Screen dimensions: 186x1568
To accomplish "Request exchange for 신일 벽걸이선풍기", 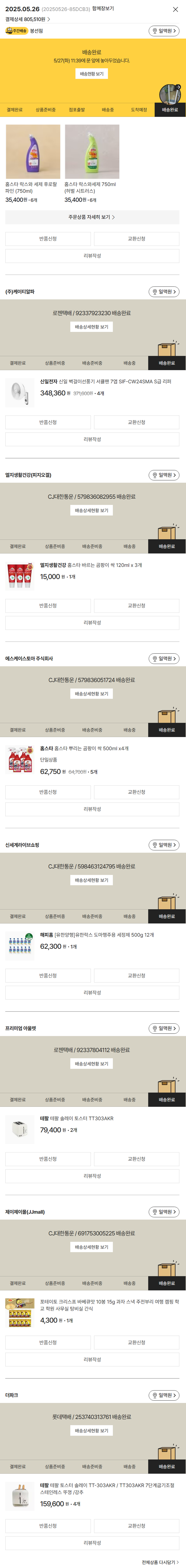I will click(x=136, y=422).
